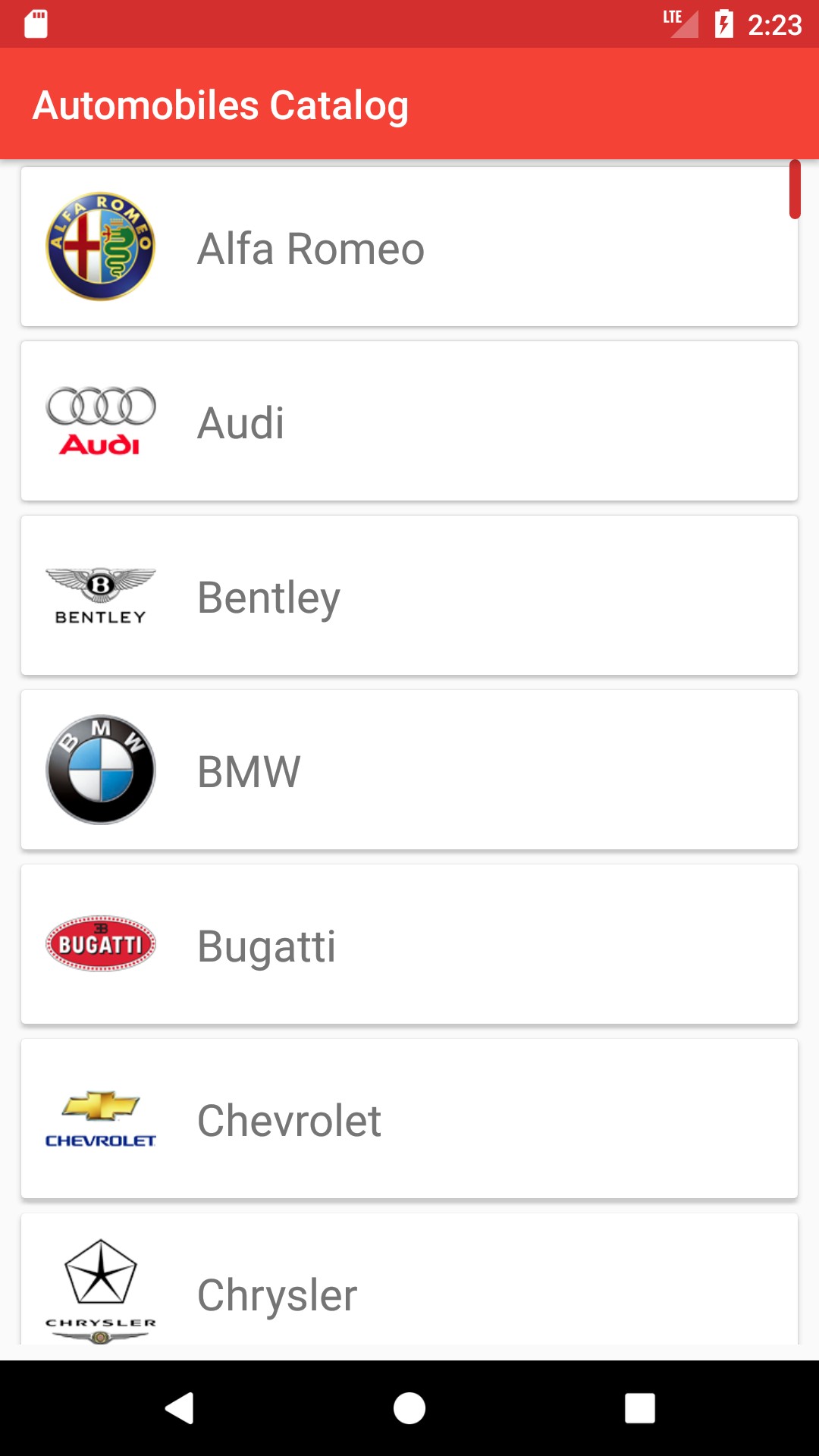Select the Audi entry

[x=409, y=422]
